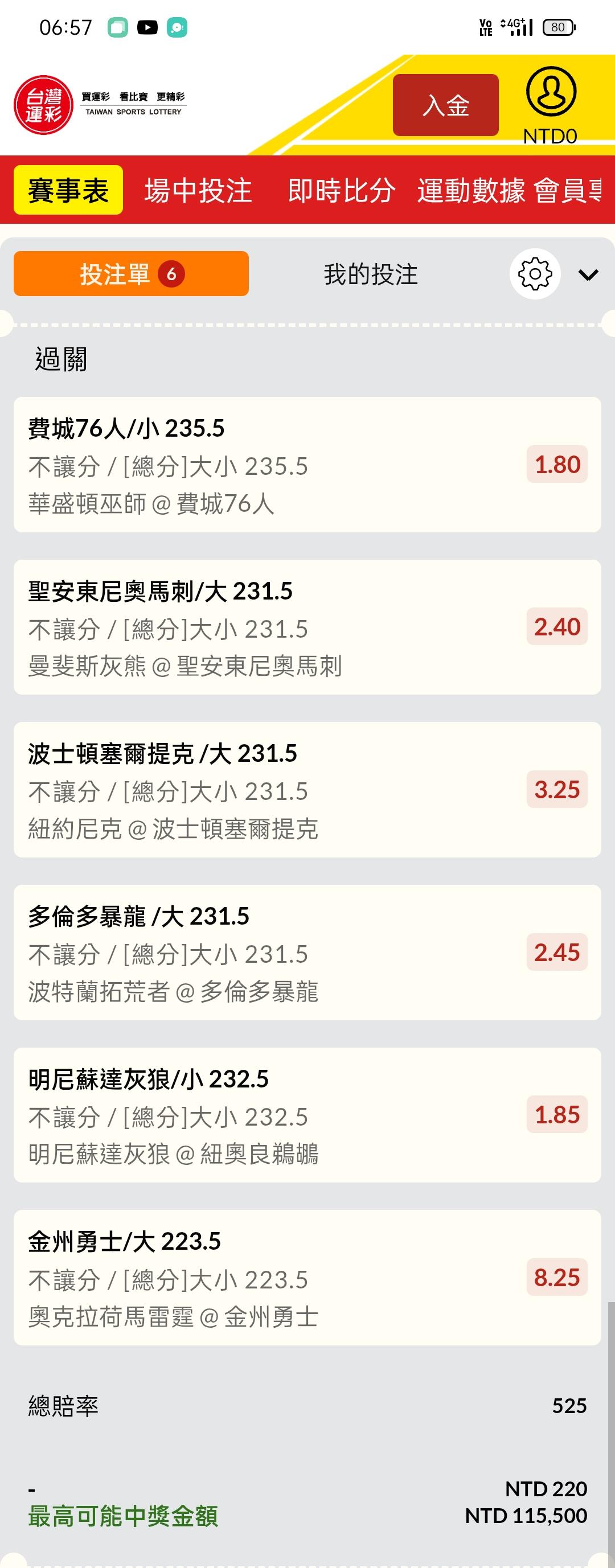
Task: Tap the 2.40 odds for 聖安東尼奧馬刺
Action: tap(556, 627)
